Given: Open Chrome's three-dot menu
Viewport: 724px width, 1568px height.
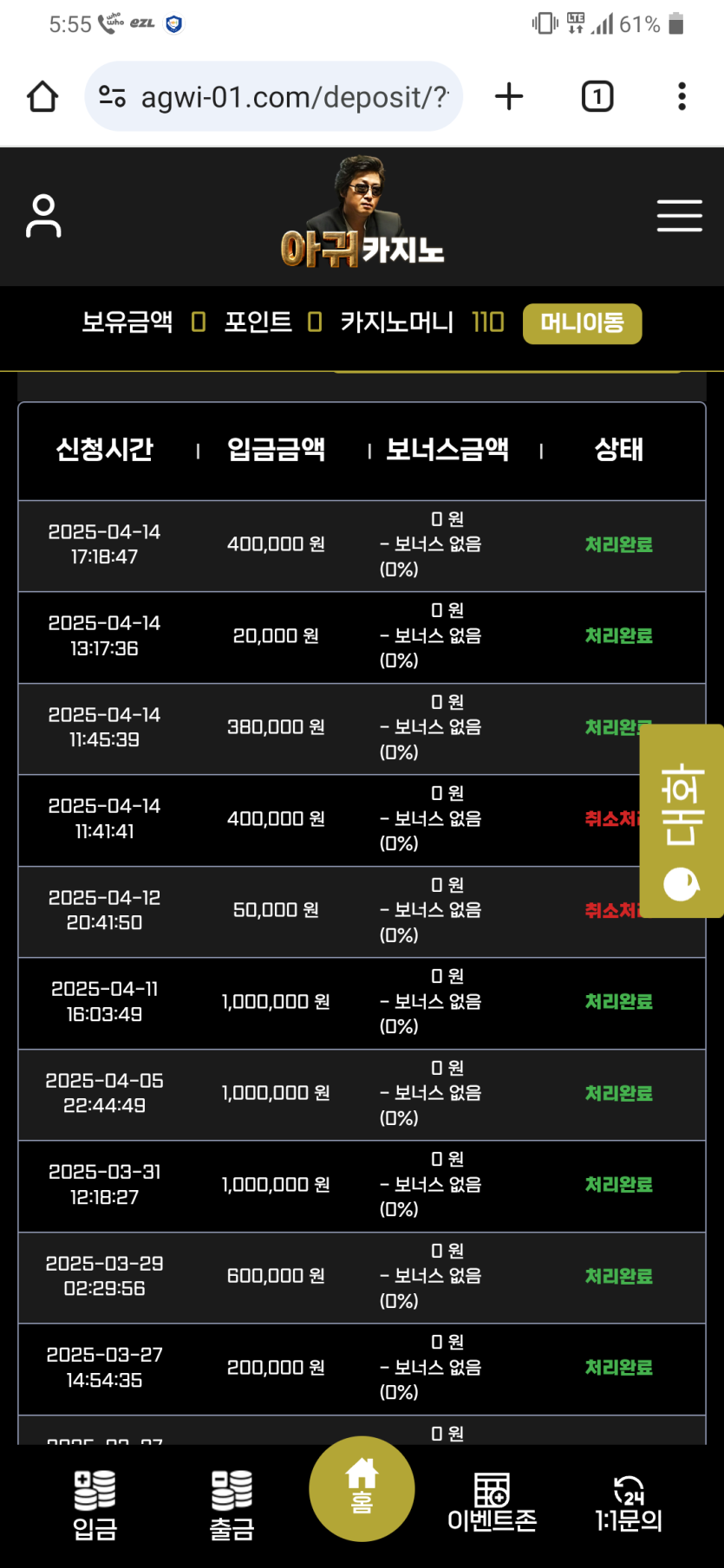Looking at the screenshot, I should [x=682, y=96].
